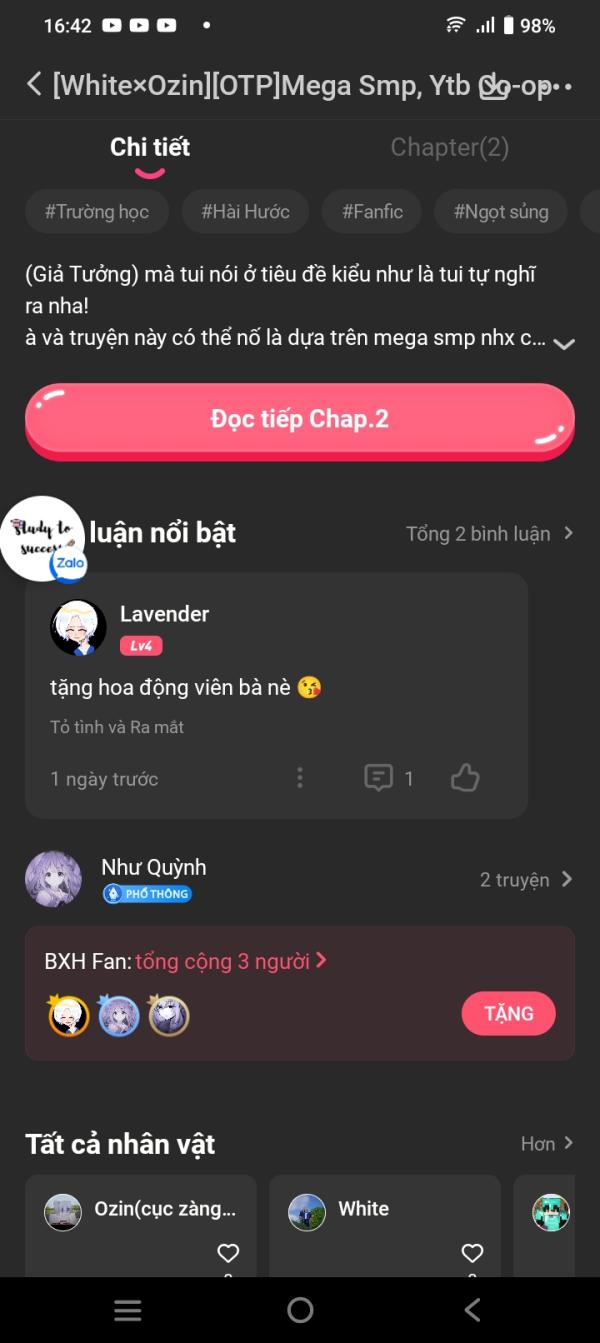Switch to the Chapter(2) tab
Image resolution: width=600 pixels, height=1343 pixels.
tap(449, 148)
